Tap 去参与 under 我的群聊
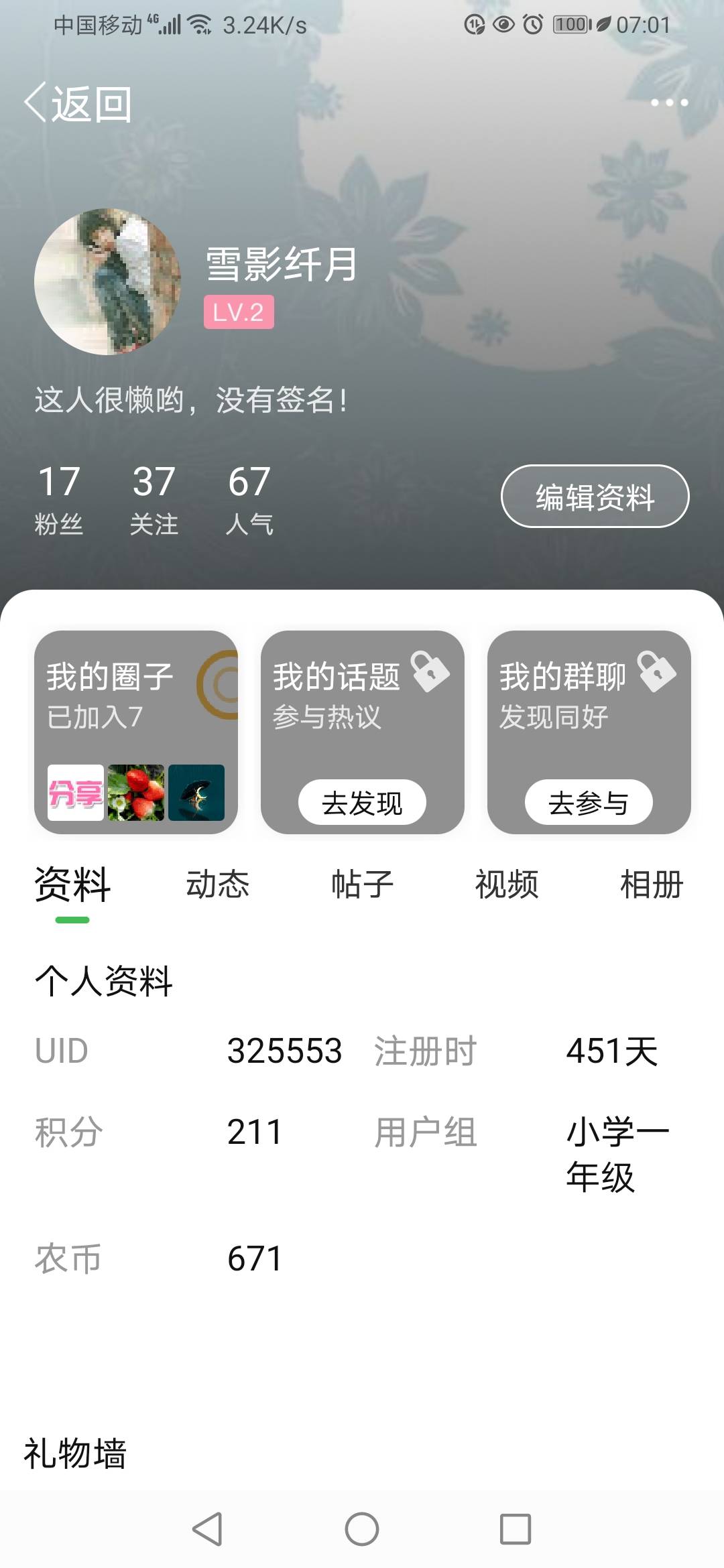The height and width of the screenshot is (1568, 724). tap(589, 802)
